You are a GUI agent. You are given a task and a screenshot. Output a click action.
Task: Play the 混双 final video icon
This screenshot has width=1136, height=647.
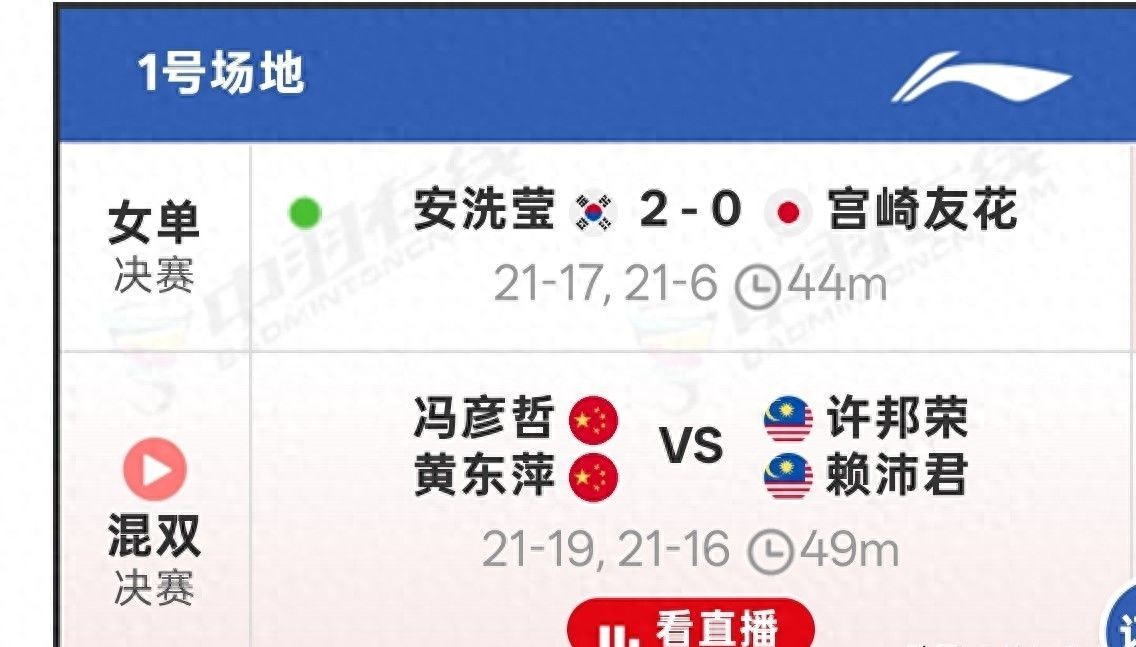[x=154, y=469]
